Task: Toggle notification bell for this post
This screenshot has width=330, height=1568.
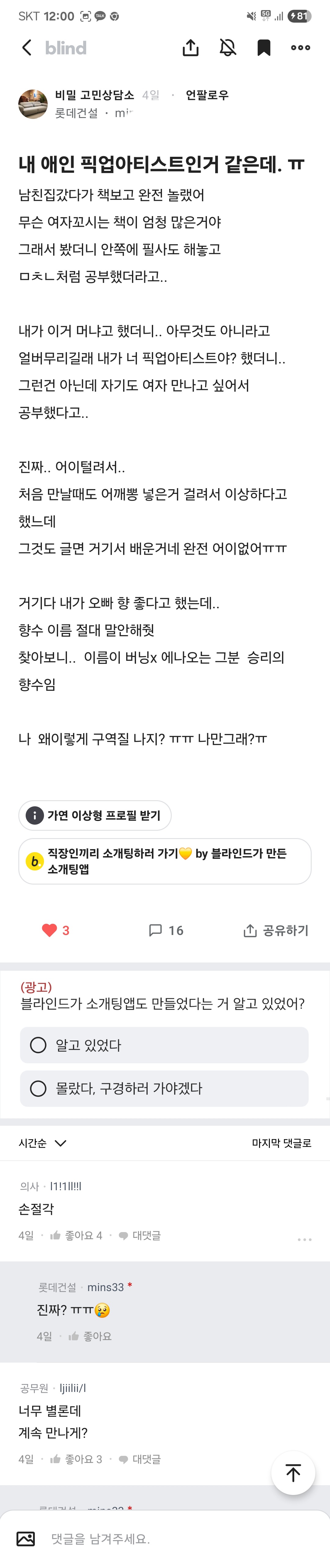Action: click(228, 47)
